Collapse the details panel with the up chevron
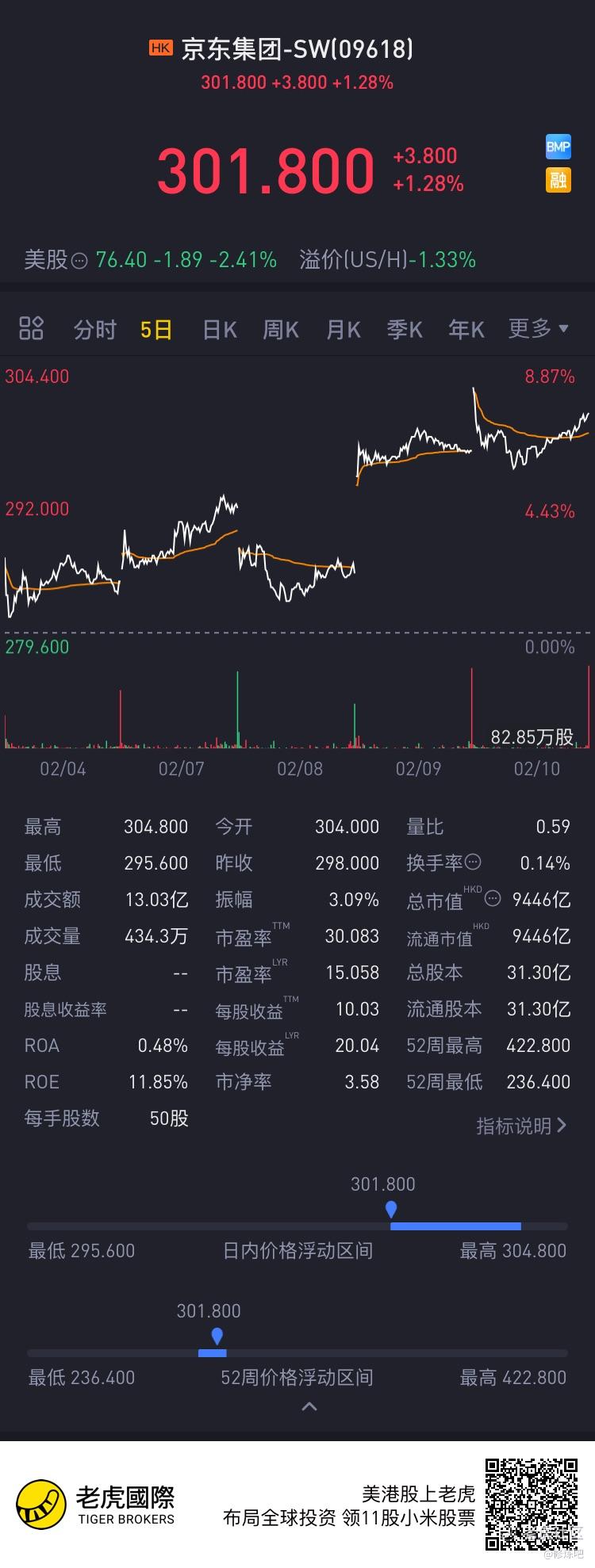Viewport: 595px width, 1568px height. tap(309, 1407)
